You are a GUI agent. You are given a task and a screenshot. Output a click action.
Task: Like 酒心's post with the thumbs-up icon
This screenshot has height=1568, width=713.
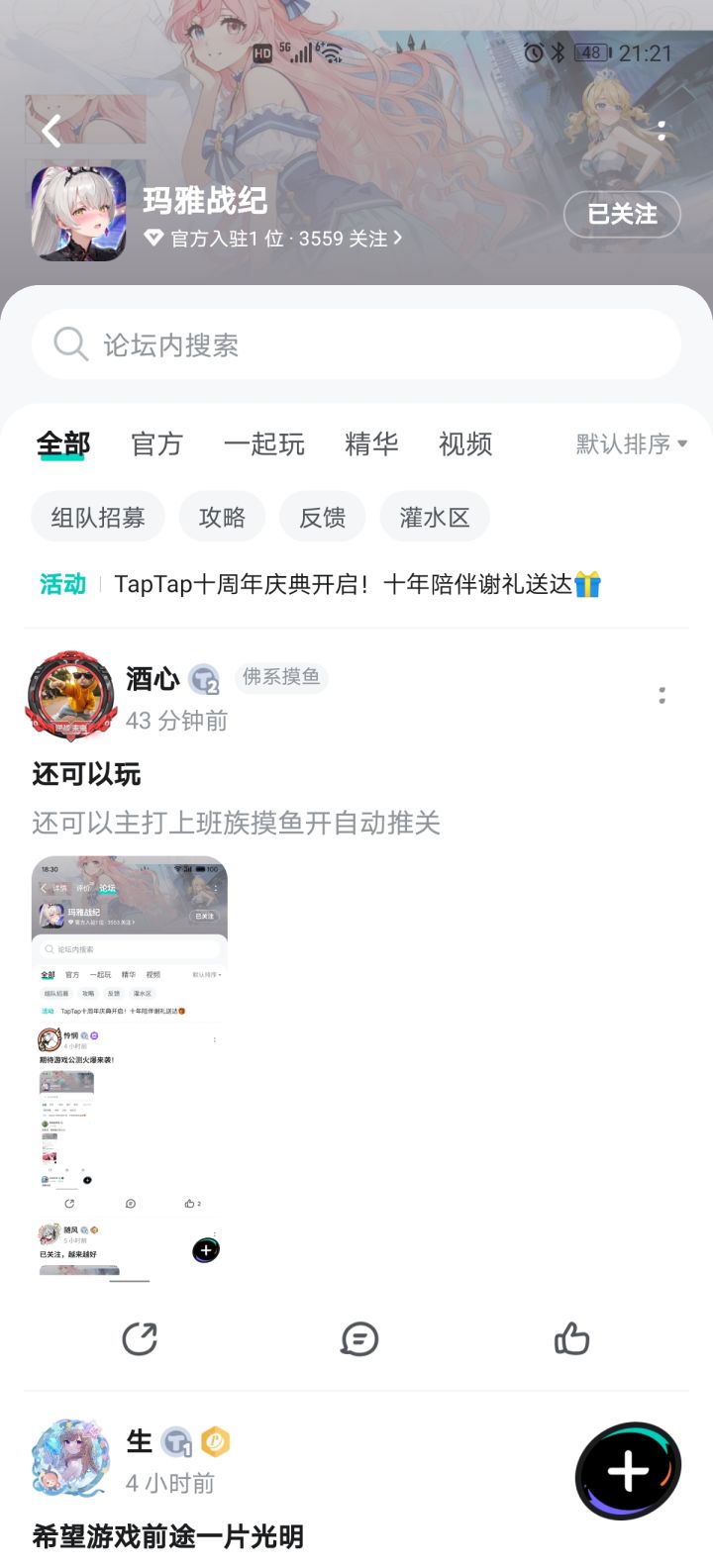point(572,1339)
